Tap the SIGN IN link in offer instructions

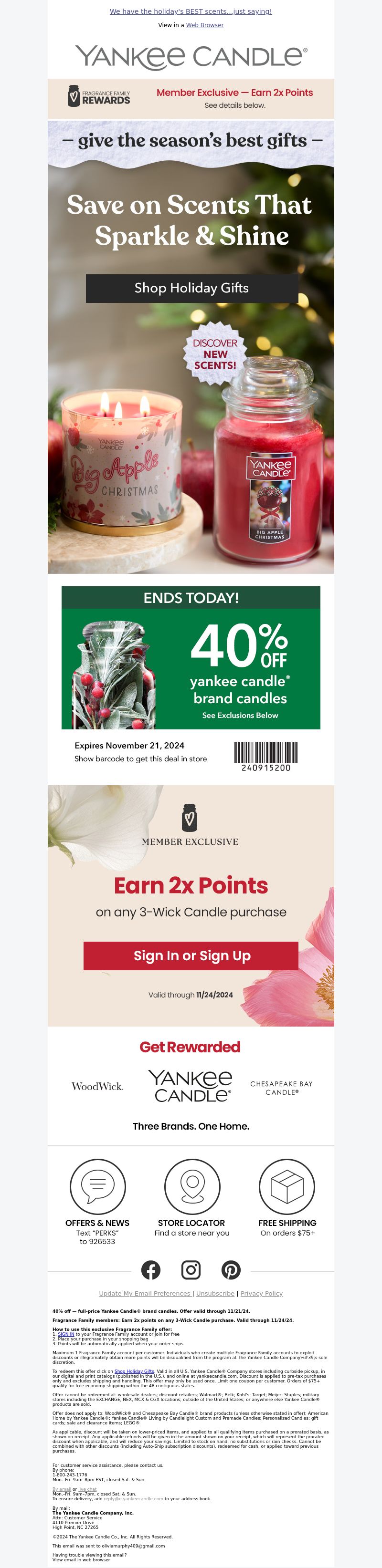point(66,1334)
